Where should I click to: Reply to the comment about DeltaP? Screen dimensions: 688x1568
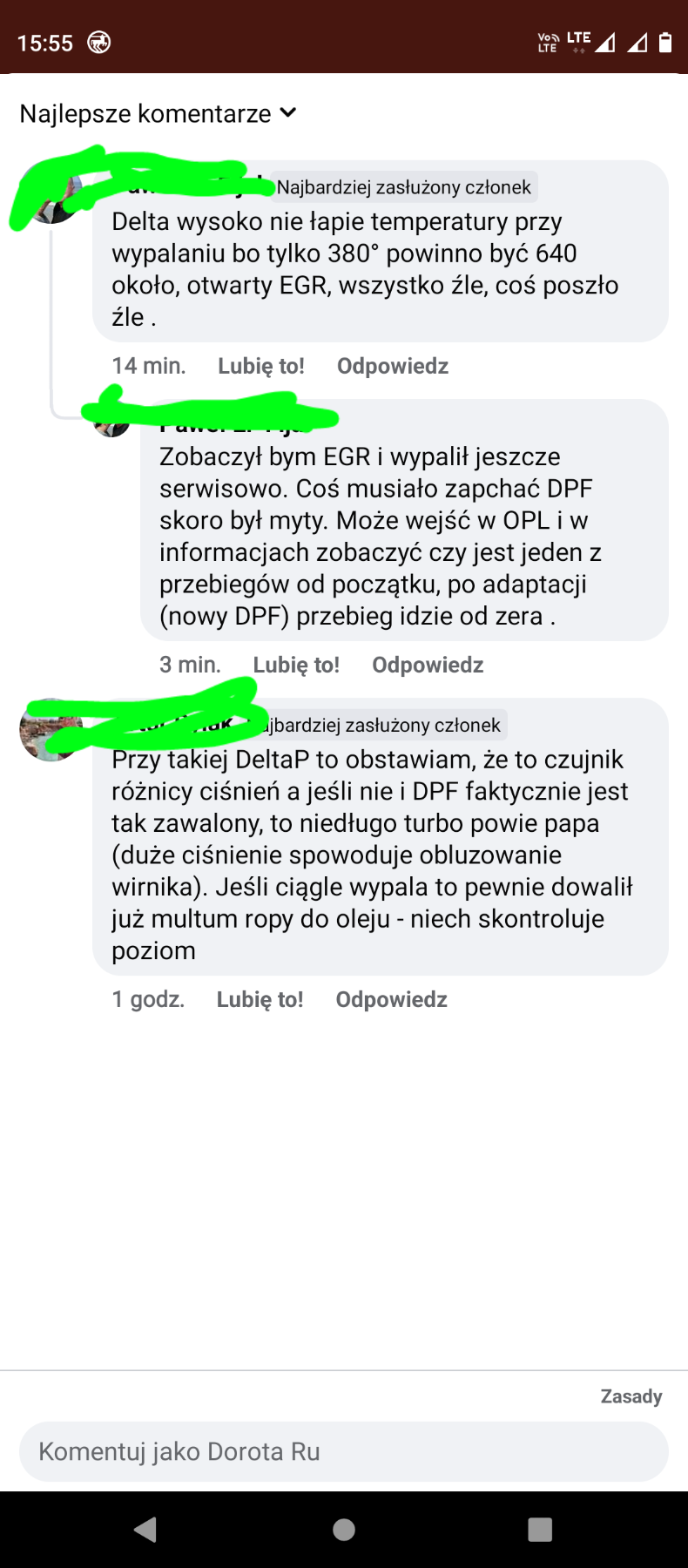(x=391, y=999)
